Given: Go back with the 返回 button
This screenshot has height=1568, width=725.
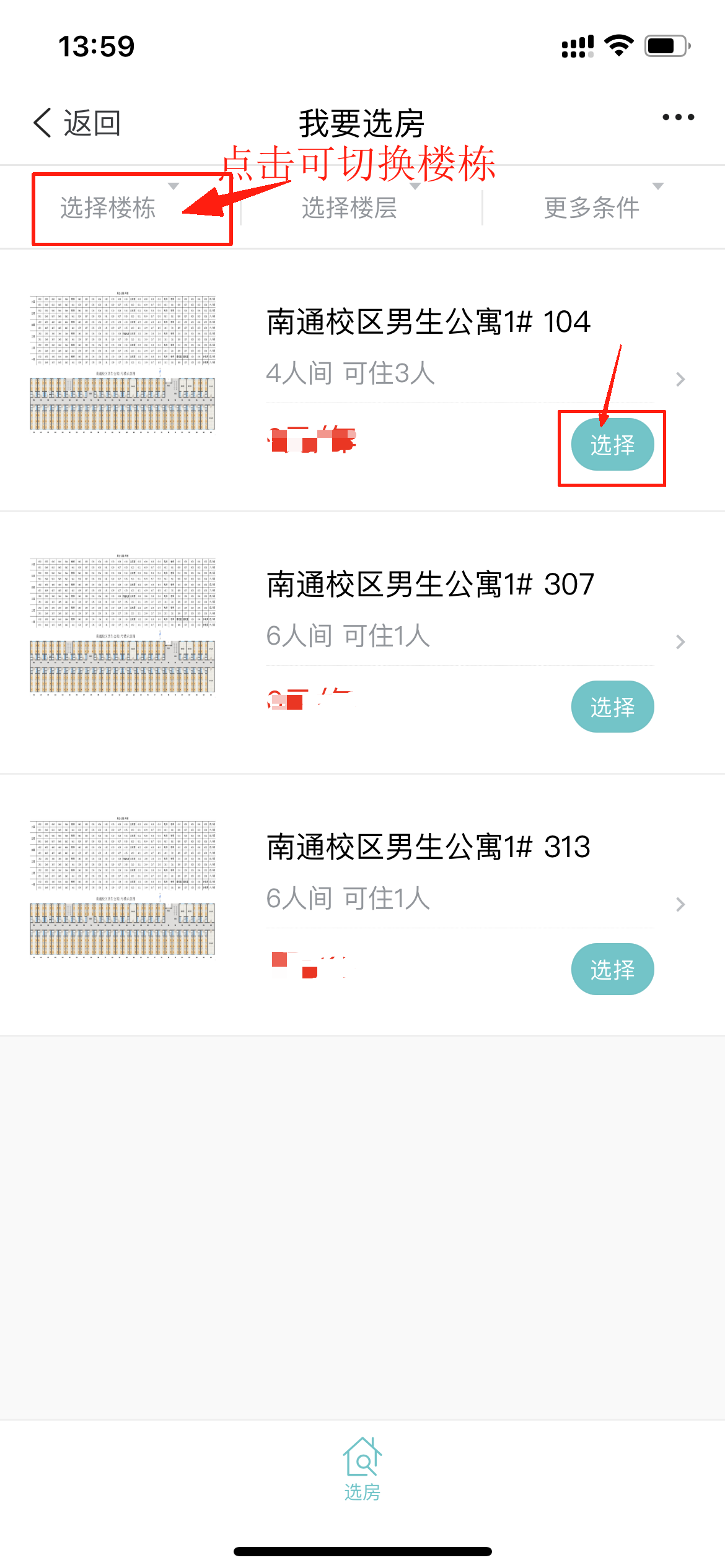Looking at the screenshot, I should 77,123.
